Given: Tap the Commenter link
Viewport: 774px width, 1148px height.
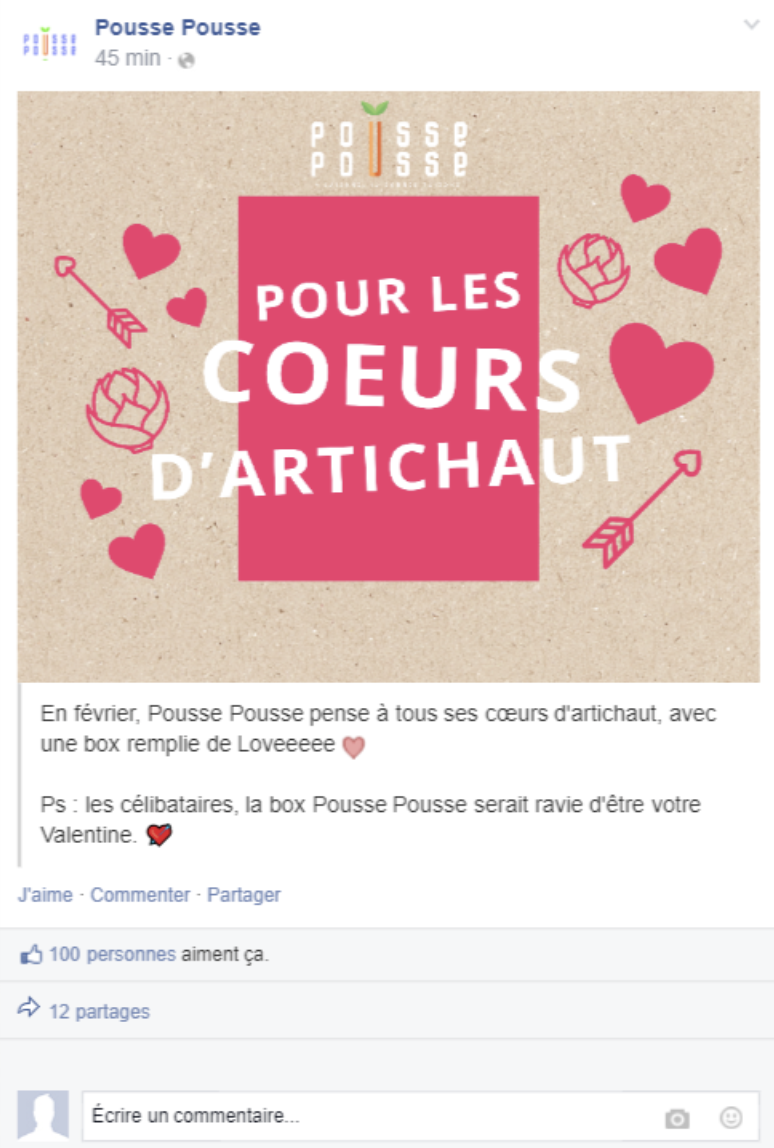Looking at the screenshot, I should tap(140, 895).
